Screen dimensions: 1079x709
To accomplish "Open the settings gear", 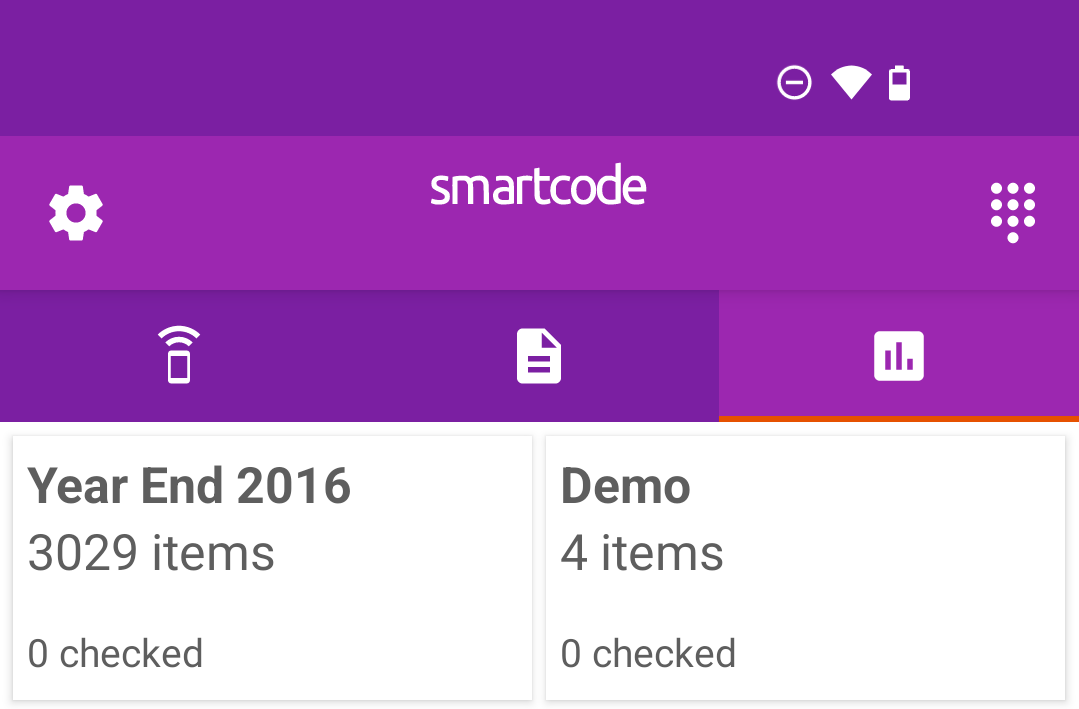I will coord(76,213).
